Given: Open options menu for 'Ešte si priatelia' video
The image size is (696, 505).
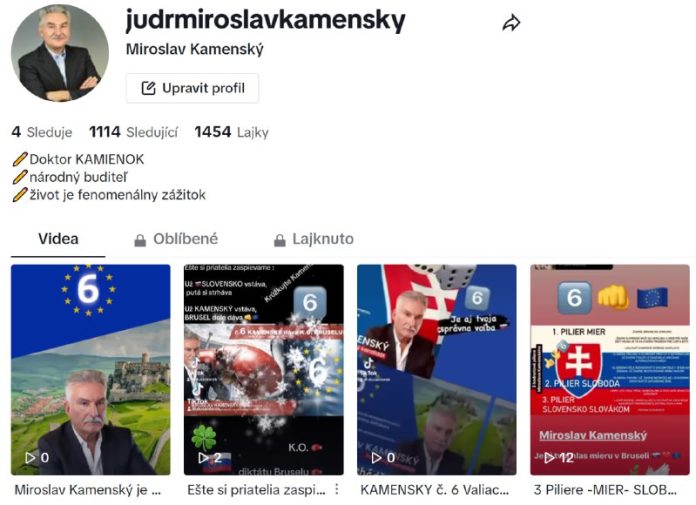Looking at the screenshot, I should (337, 490).
